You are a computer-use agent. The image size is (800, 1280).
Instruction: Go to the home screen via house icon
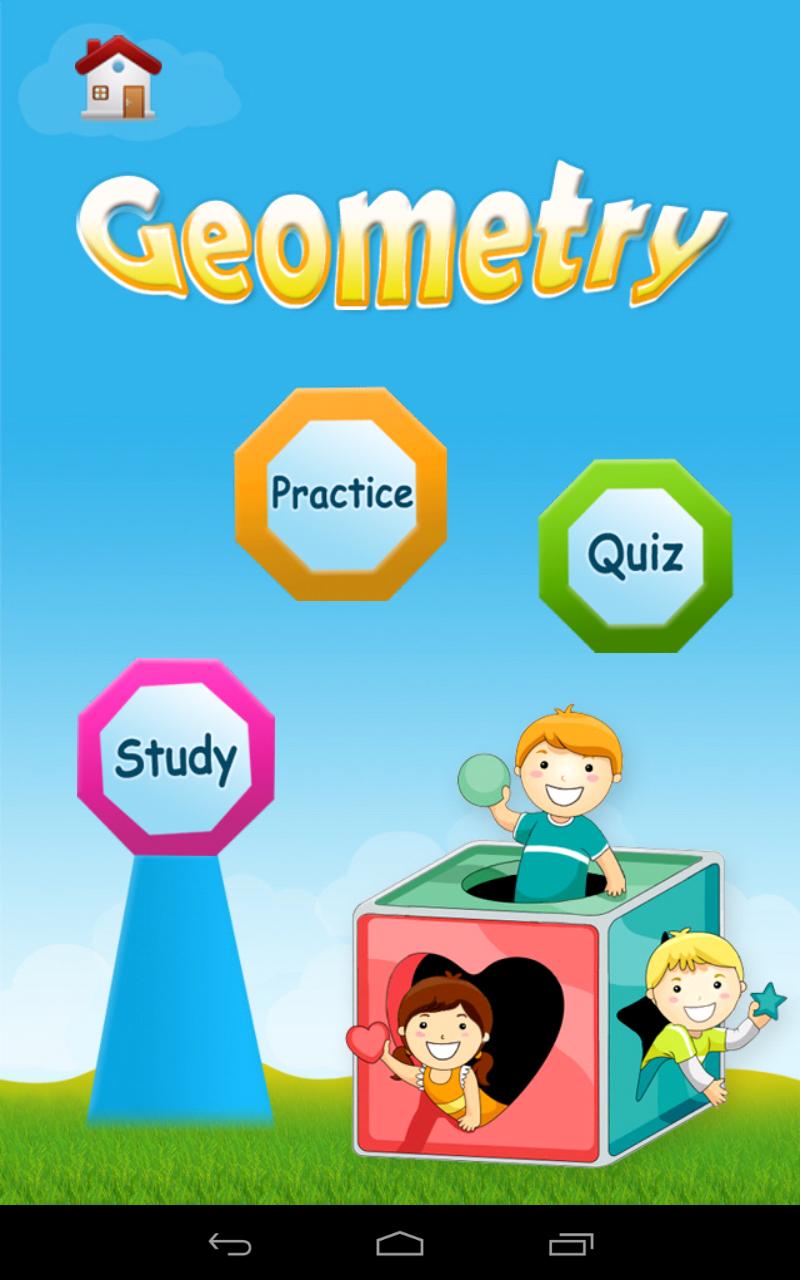coord(118,78)
